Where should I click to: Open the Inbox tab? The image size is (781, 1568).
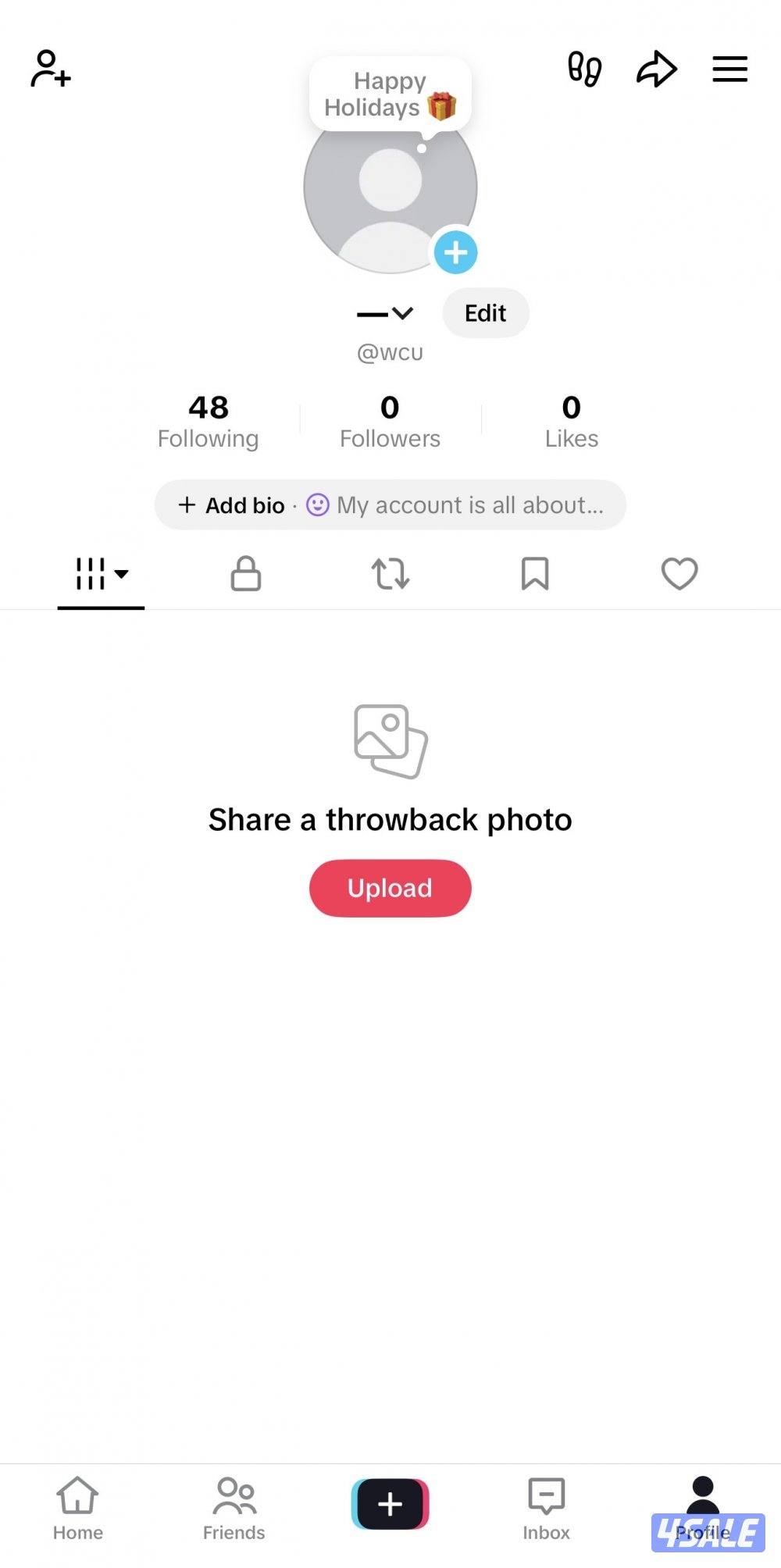[x=546, y=1508]
